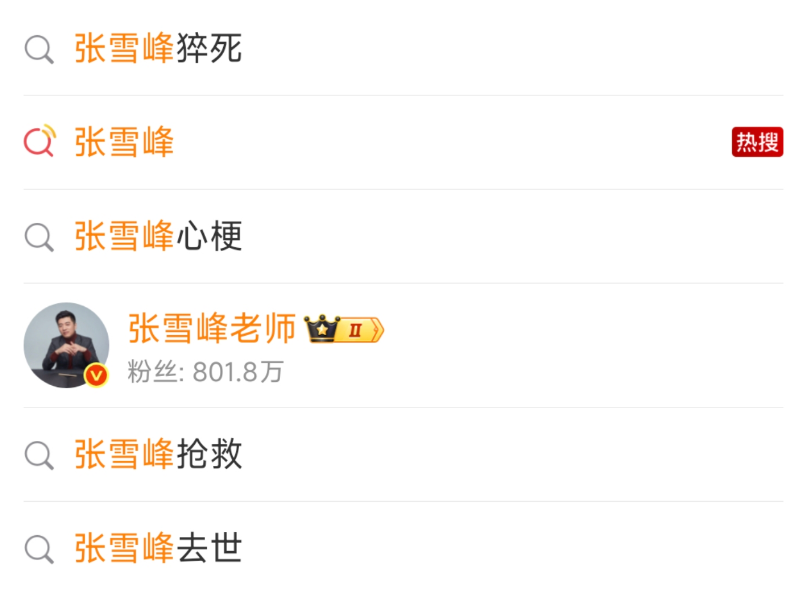810x592 pixels.
Task: Open the 张雪峰老师 account profile
Action: click(x=212, y=330)
